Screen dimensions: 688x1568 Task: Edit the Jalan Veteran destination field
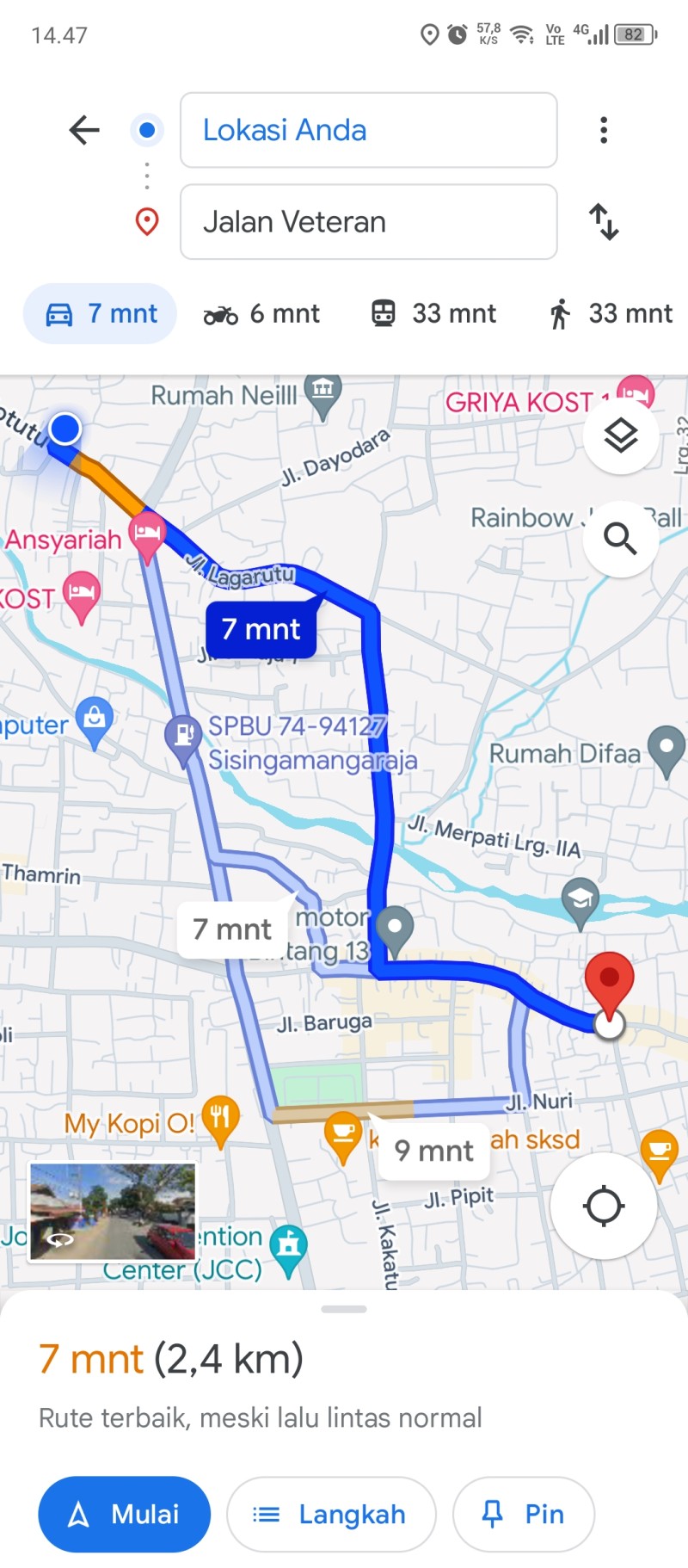point(368,222)
